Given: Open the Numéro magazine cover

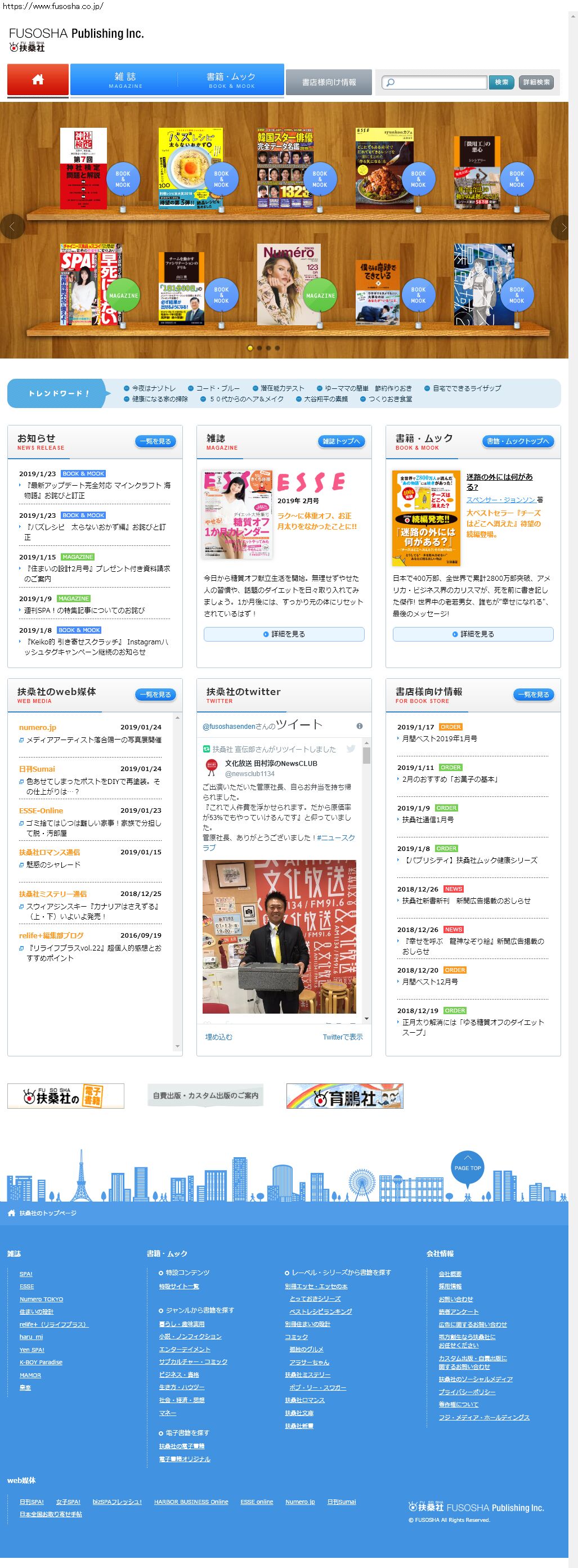Looking at the screenshot, I should click(x=288, y=284).
